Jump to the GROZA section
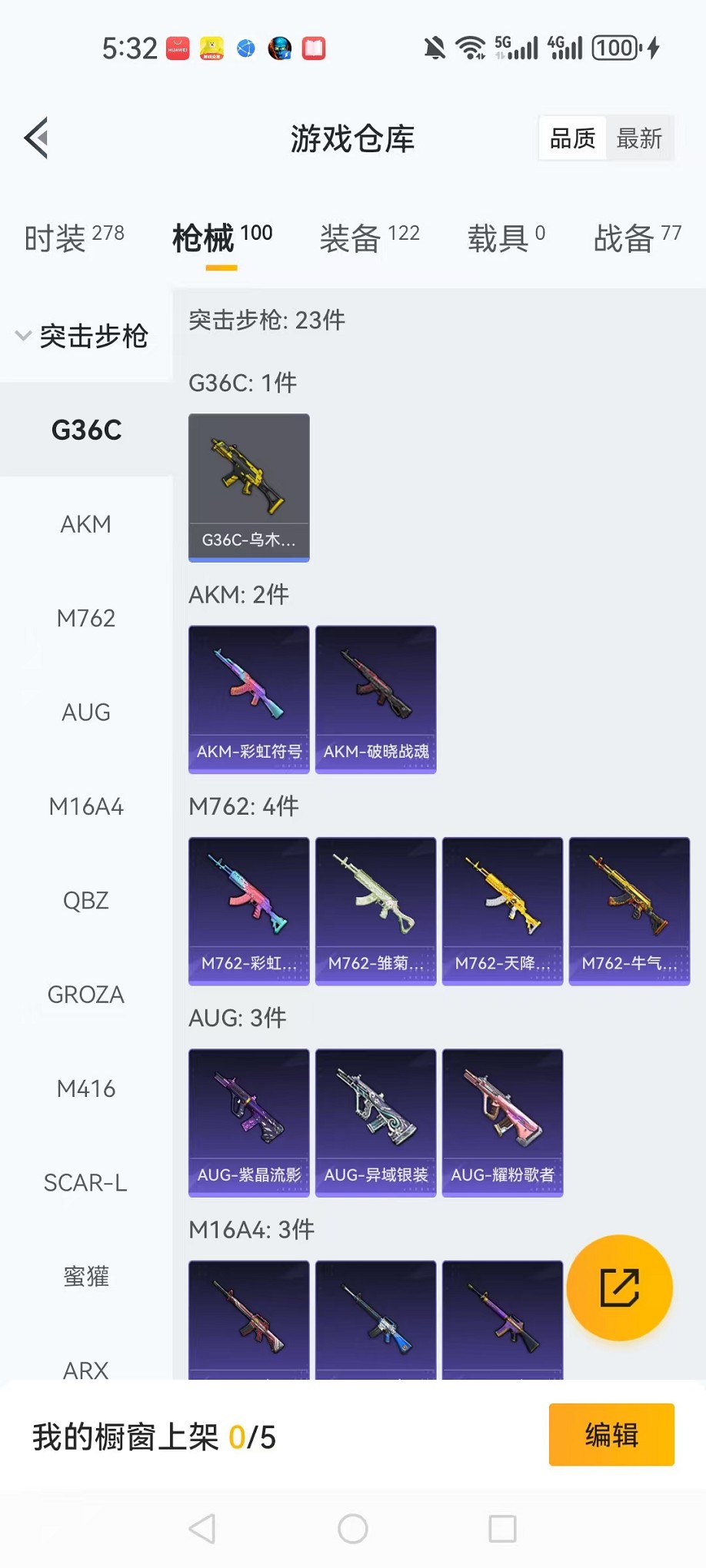The width and height of the screenshot is (706, 1568). tap(86, 995)
